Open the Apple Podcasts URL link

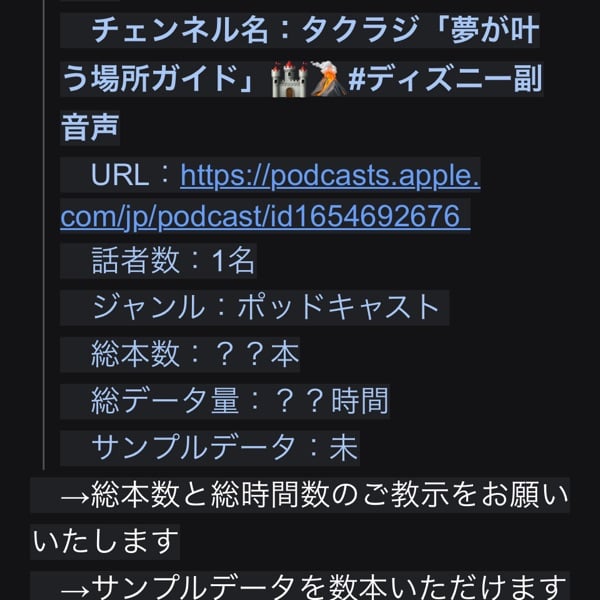pos(330,178)
